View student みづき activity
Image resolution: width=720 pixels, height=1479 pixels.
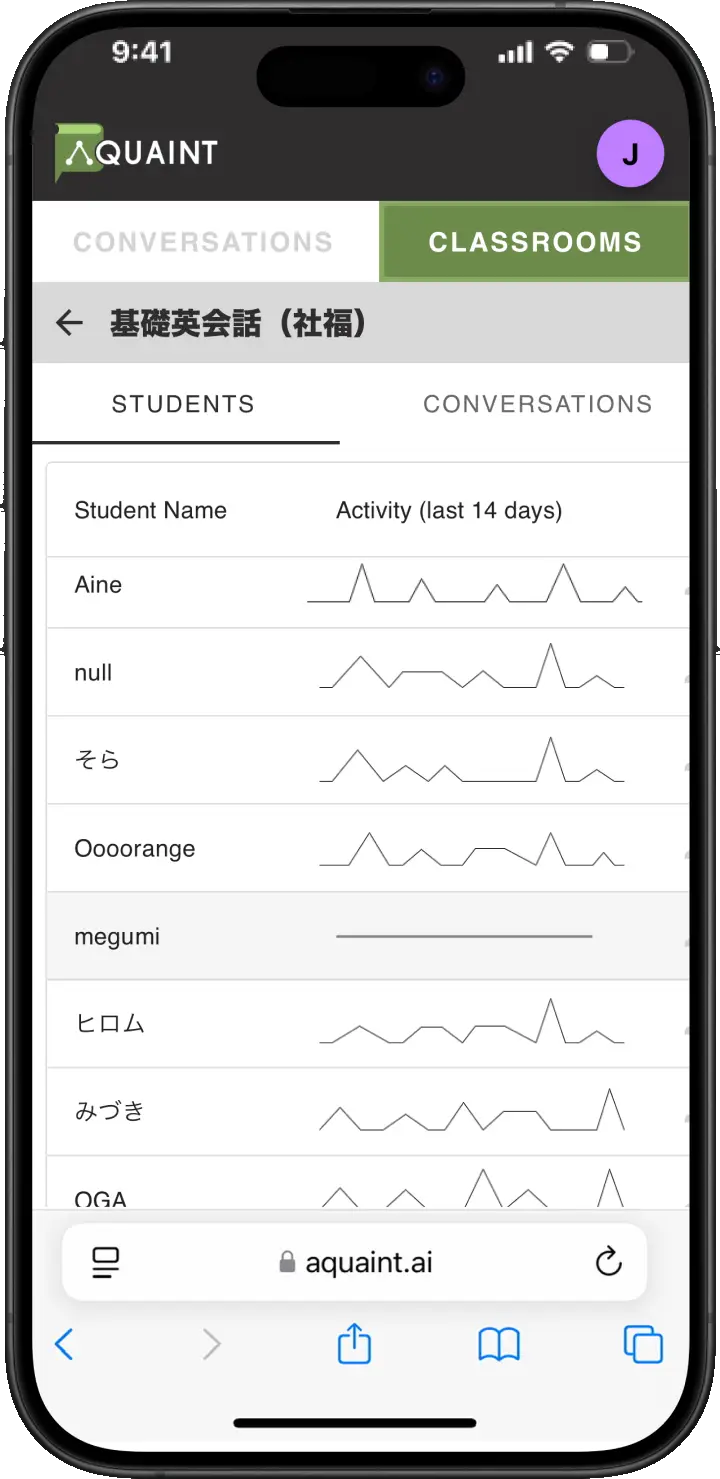(368, 1112)
